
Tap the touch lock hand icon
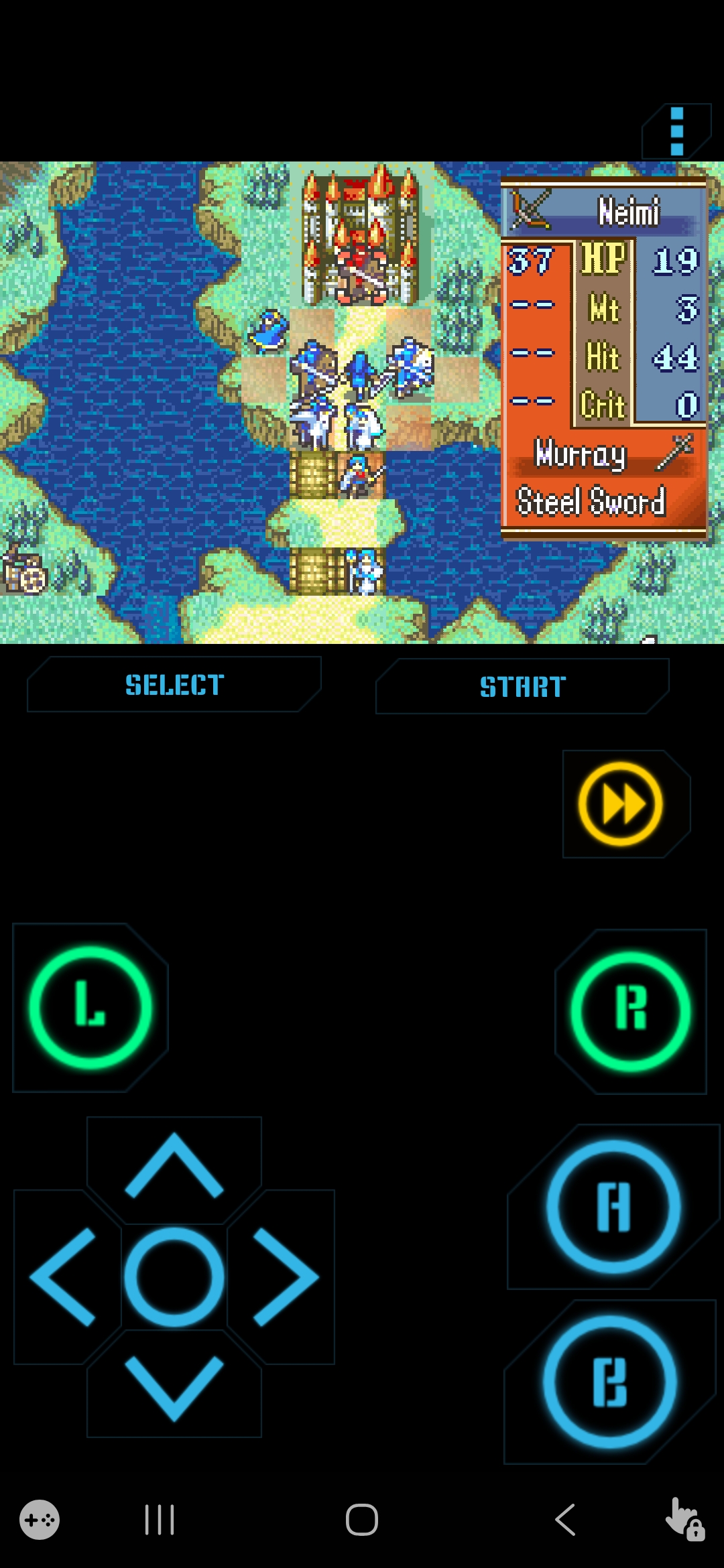pos(684,1519)
